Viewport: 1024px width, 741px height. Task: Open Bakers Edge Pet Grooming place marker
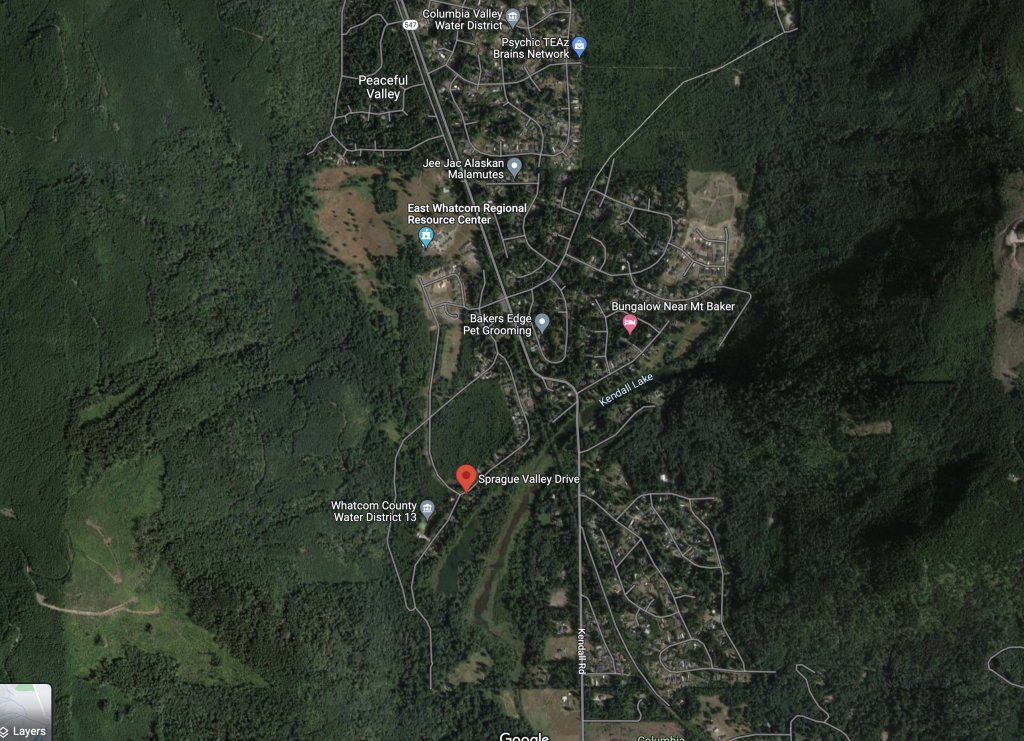pyautogui.click(x=542, y=322)
